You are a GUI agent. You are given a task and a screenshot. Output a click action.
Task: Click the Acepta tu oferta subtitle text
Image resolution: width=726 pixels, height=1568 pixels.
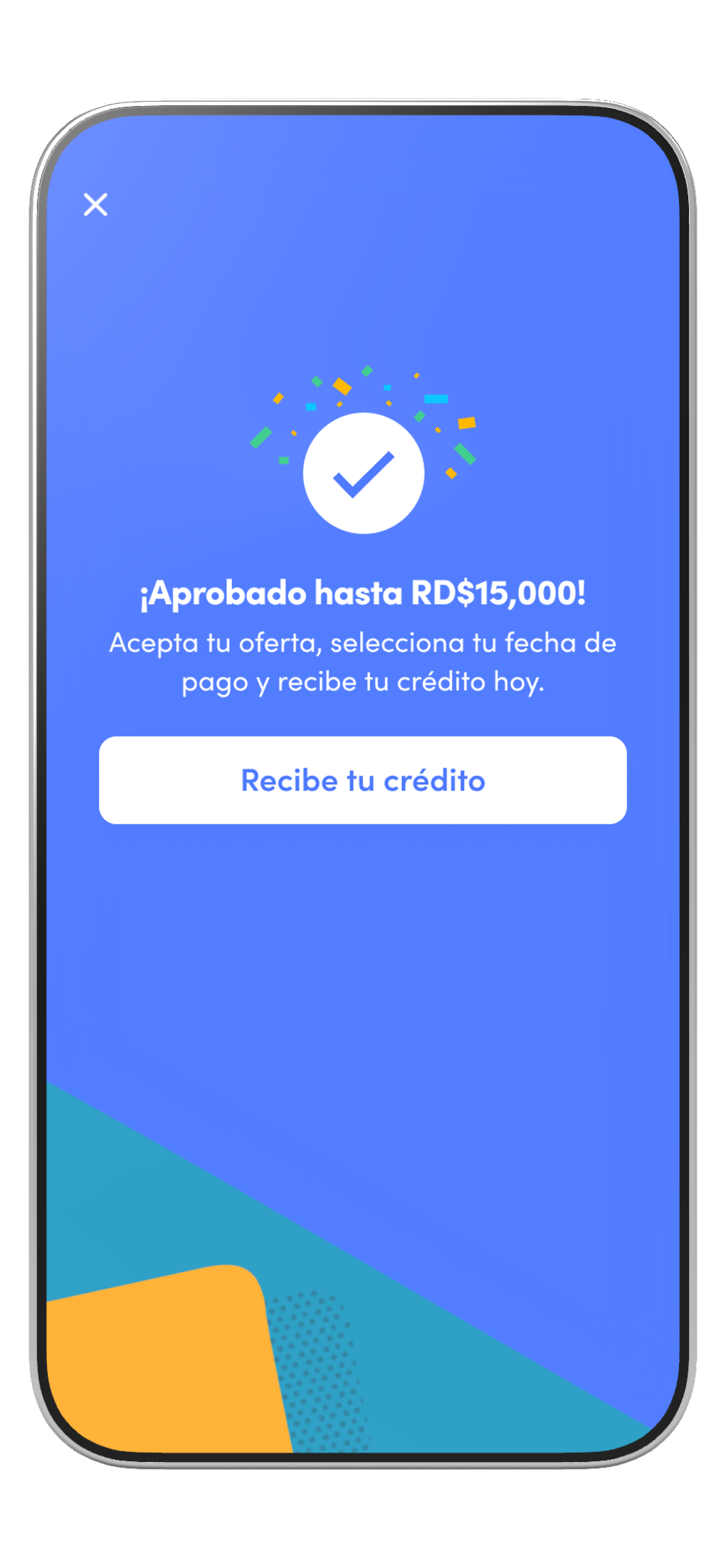[x=362, y=662]
